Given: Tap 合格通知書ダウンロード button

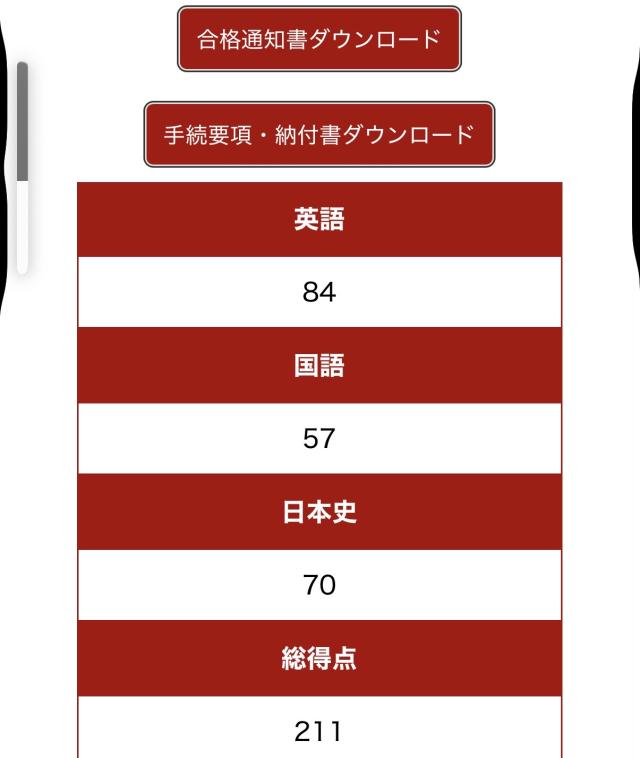Looking at the screenshot, I should (319, 39).
